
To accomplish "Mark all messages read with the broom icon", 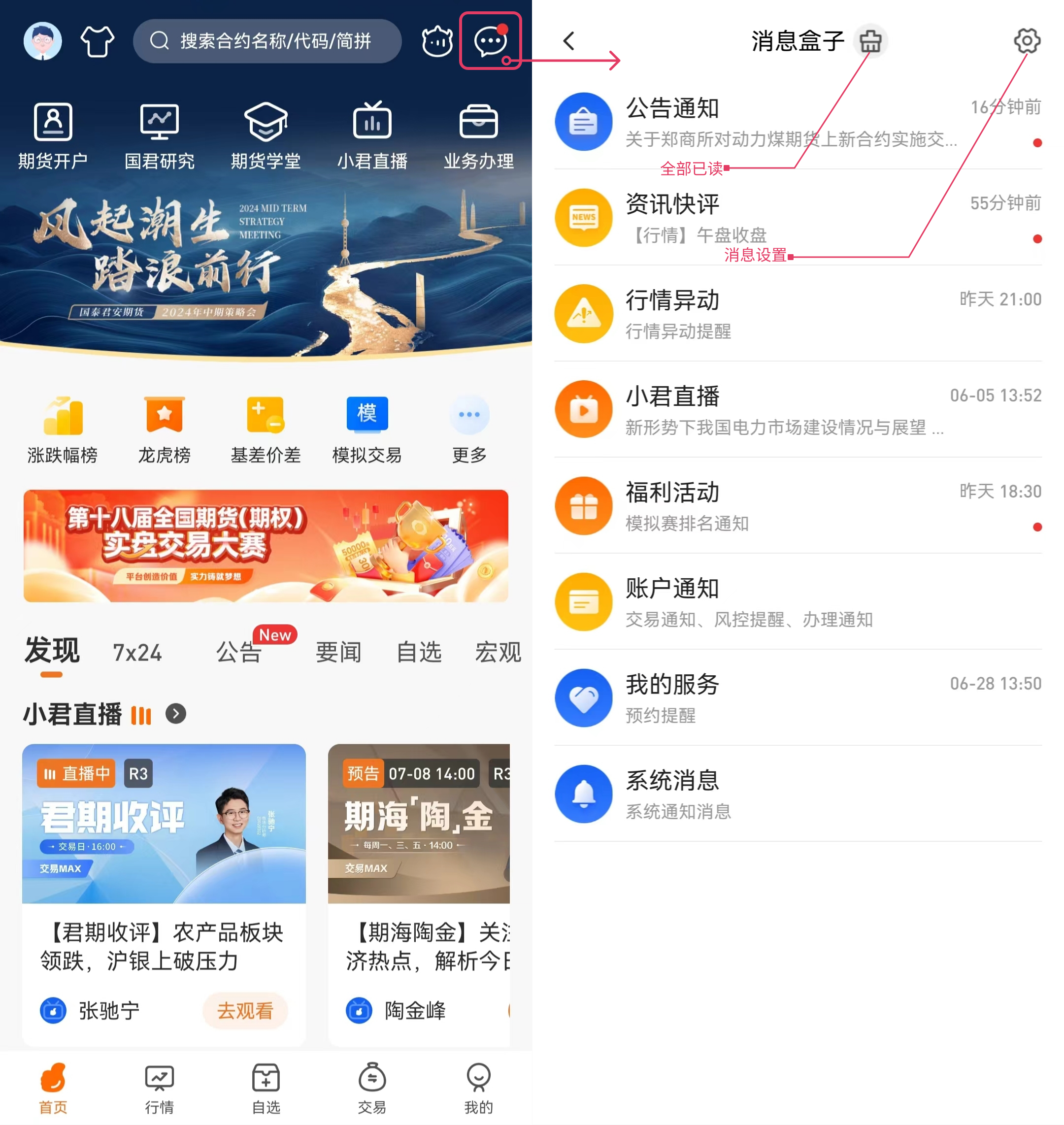I will click(x=870, y=41).
